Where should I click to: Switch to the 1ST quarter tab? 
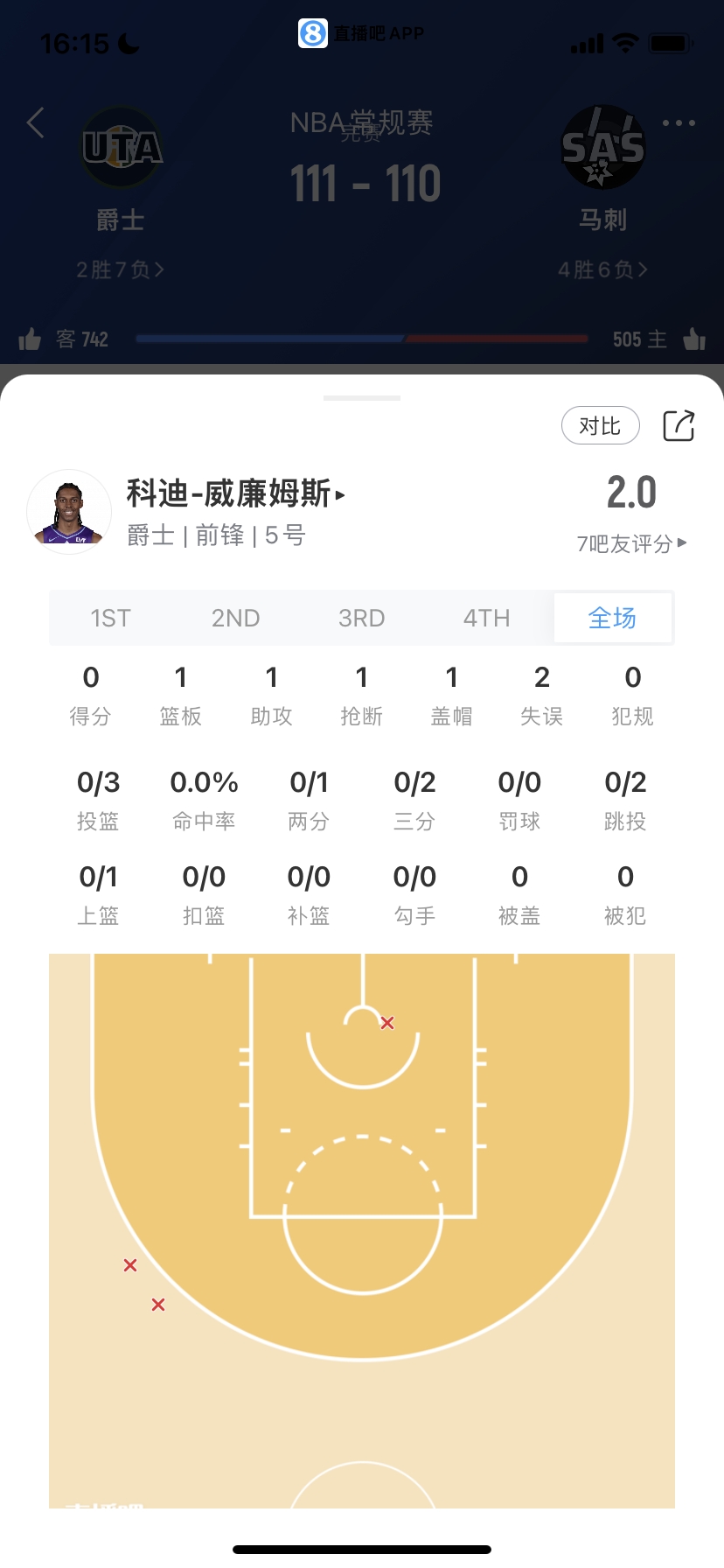pos(110,619)
